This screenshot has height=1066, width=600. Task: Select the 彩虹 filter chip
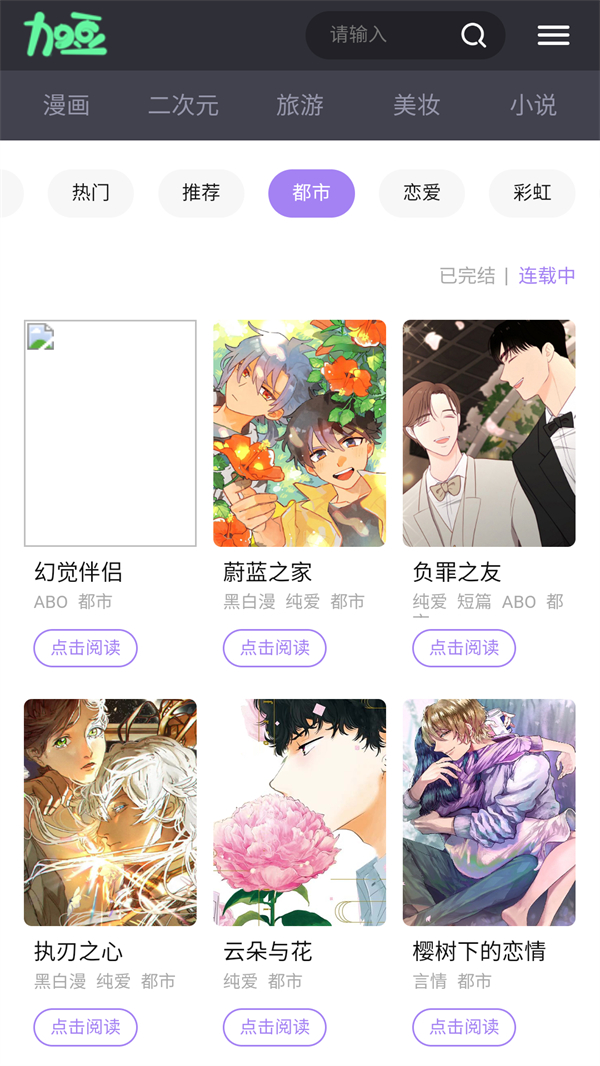[x=532, y=193]
